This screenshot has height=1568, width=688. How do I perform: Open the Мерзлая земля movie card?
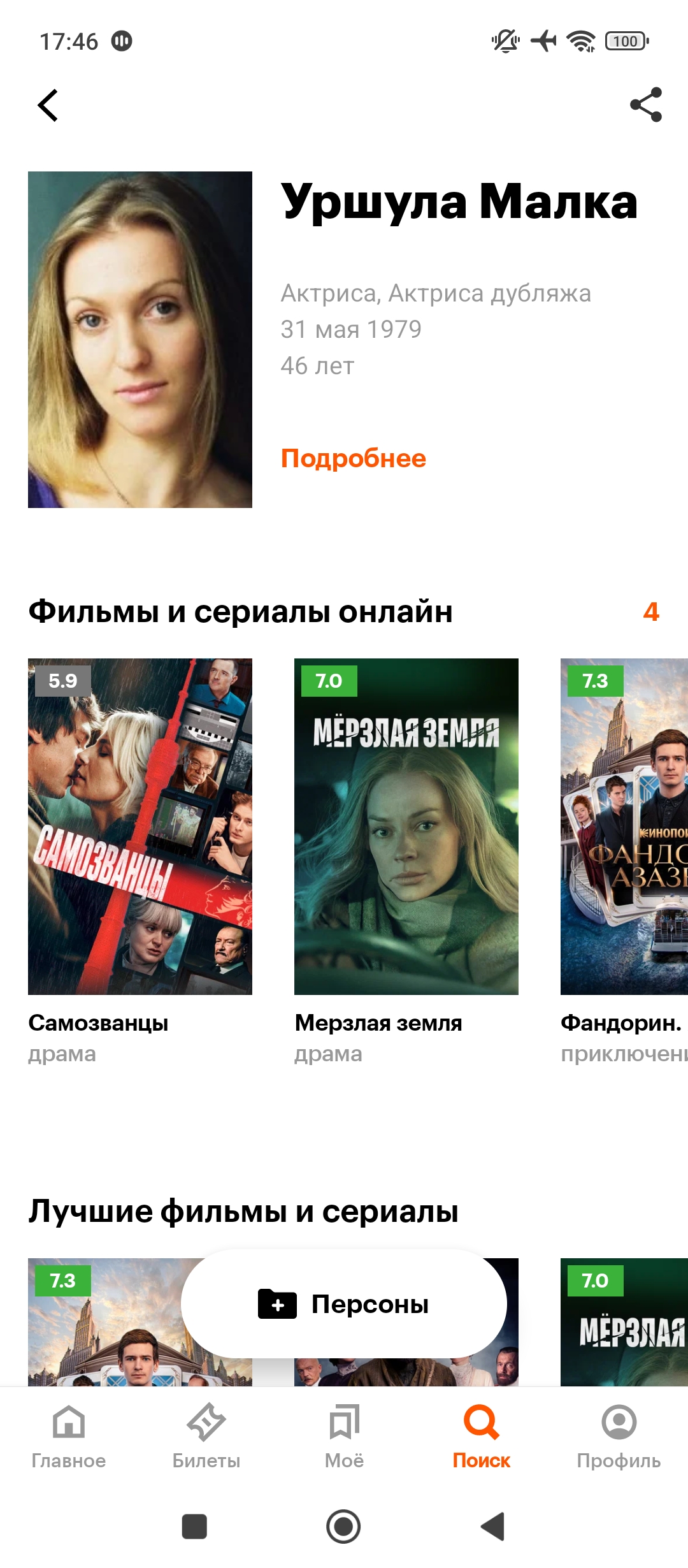406,862
